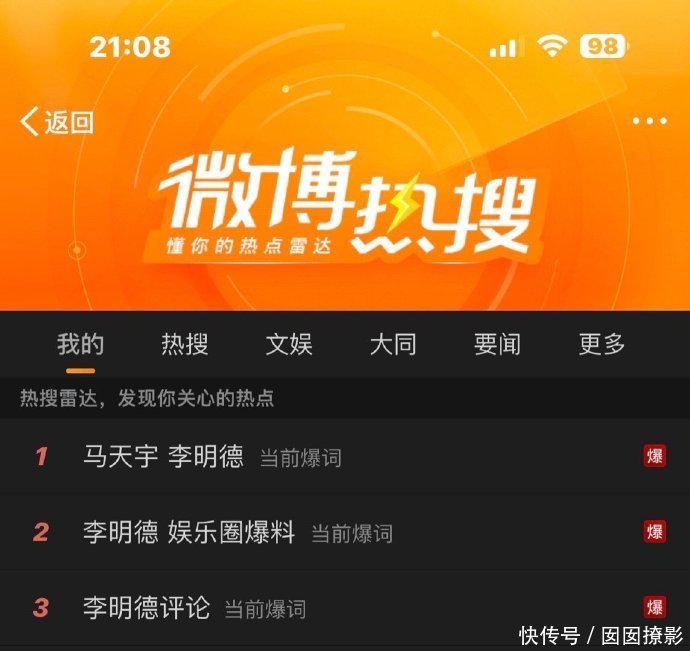Switch to the 热搜 tab

pos(185,344)
